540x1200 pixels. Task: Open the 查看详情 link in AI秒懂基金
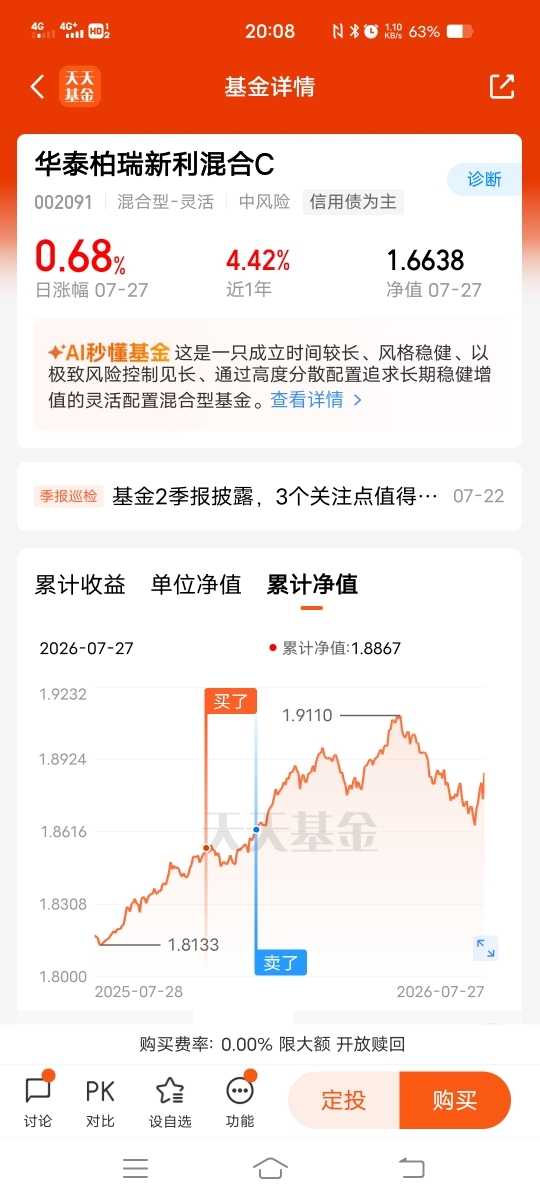pyautogui.click(x=317, y=400)
